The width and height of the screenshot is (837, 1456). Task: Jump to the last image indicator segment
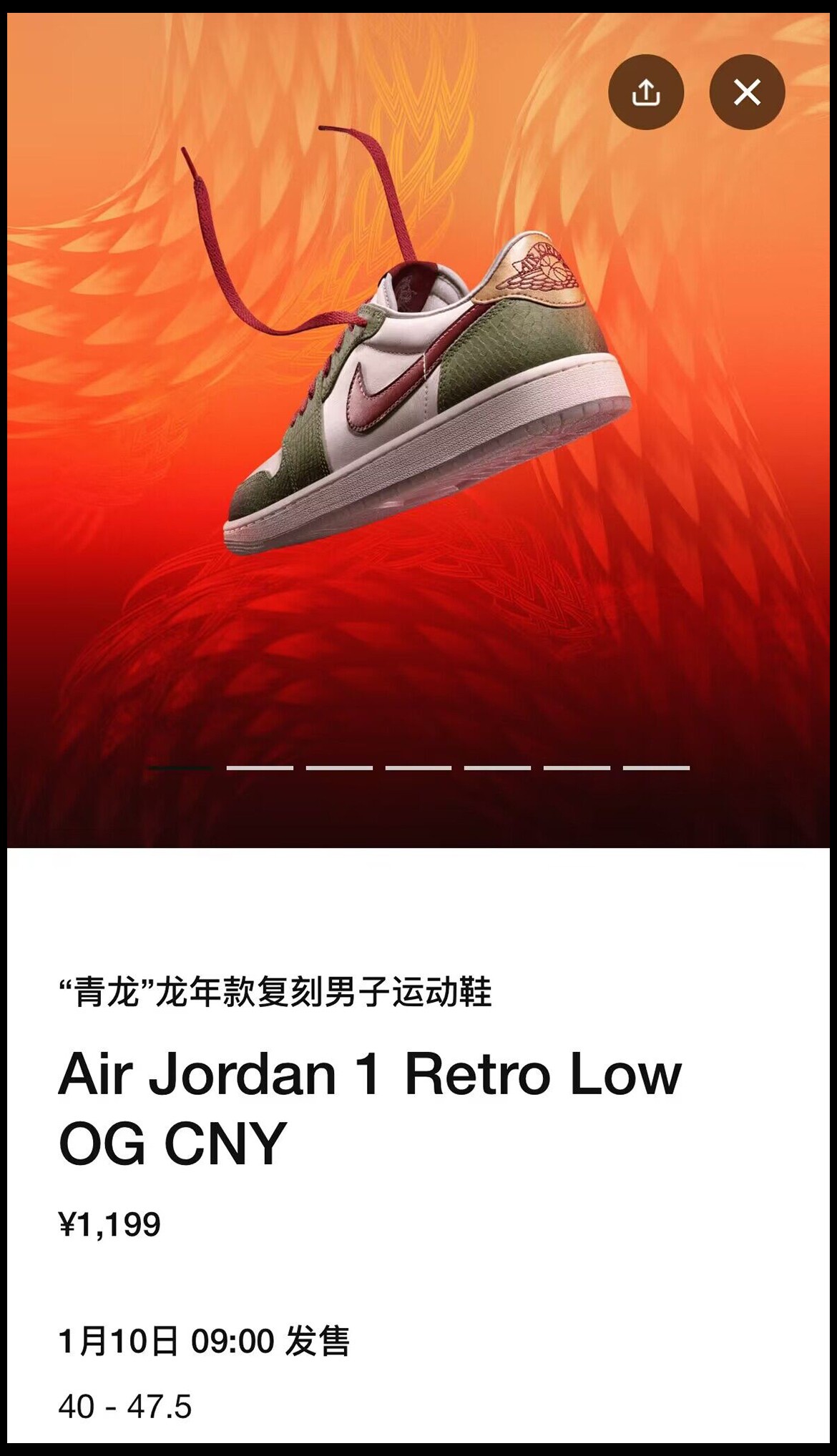[x=656, y=767]
